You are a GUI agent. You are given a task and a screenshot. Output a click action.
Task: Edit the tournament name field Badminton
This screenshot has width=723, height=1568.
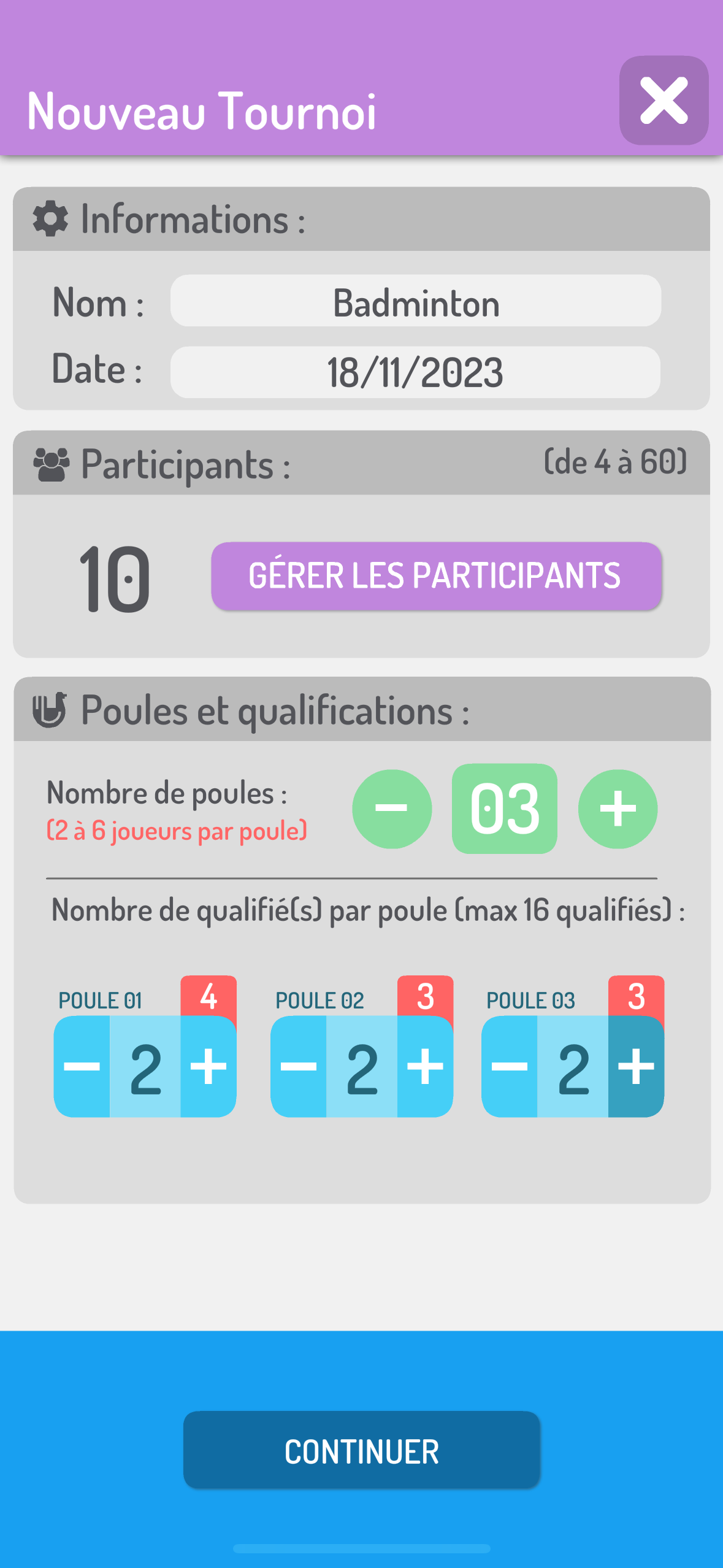click(x=415, y=301)
